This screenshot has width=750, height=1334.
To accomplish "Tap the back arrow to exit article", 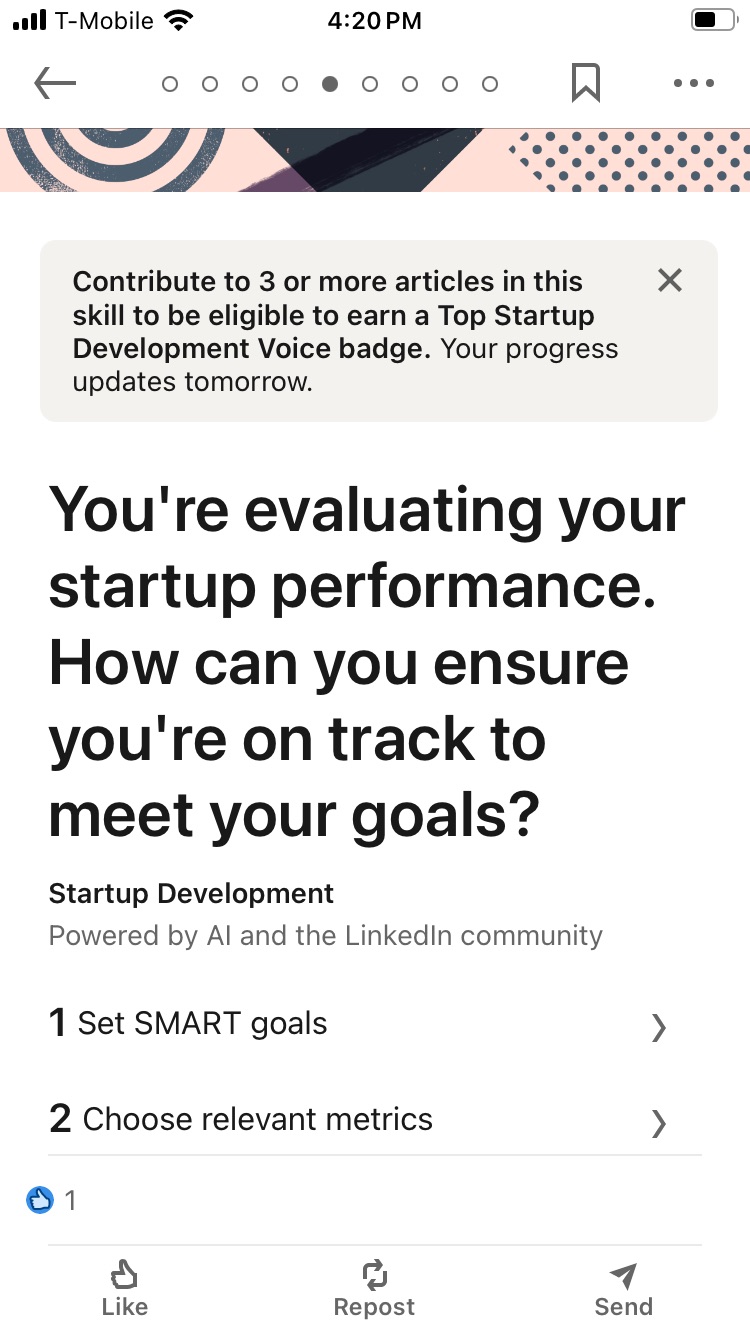I will (x=55, y=83).
